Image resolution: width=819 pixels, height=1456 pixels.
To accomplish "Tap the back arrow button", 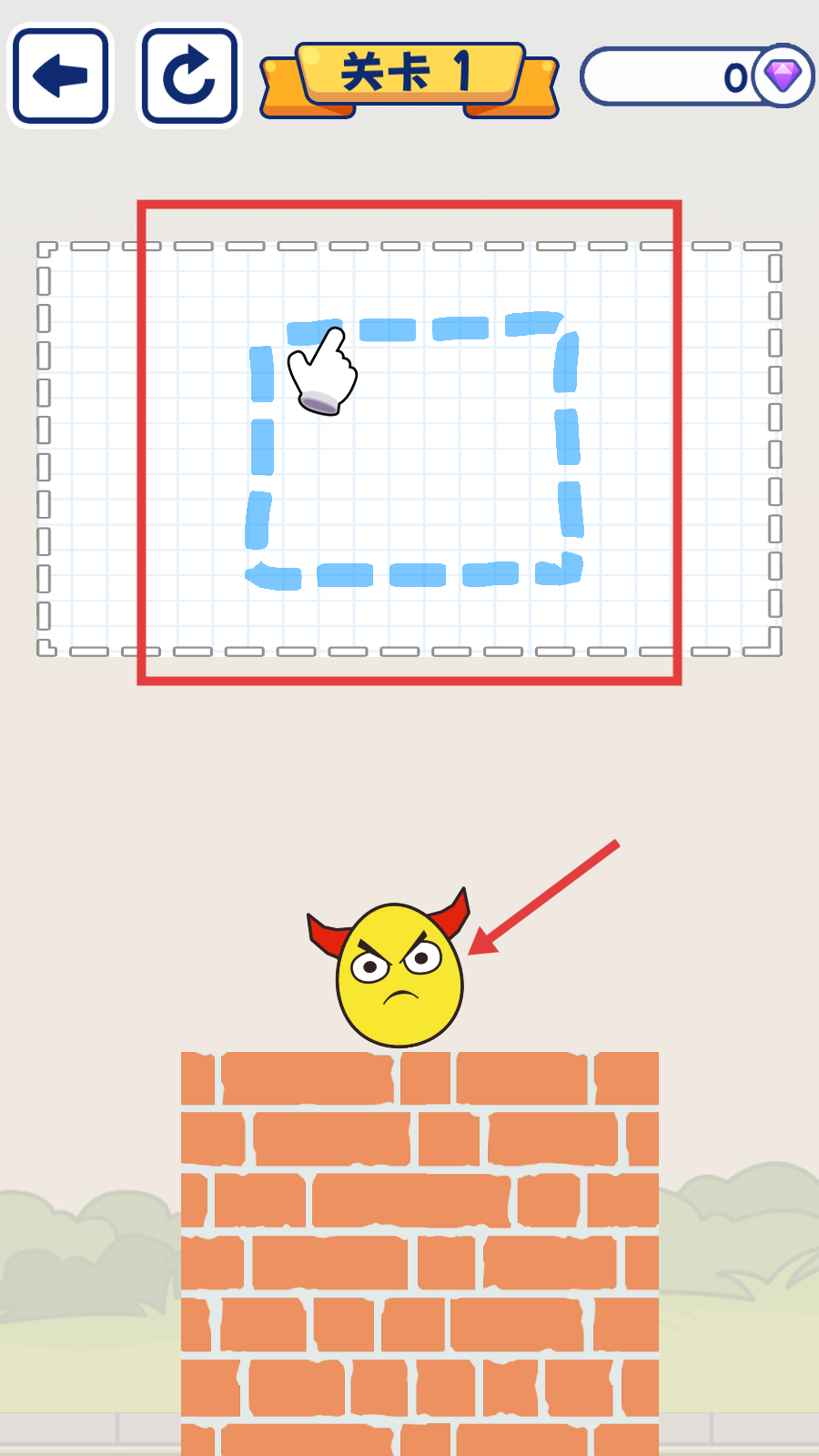I will coord(60,76).
